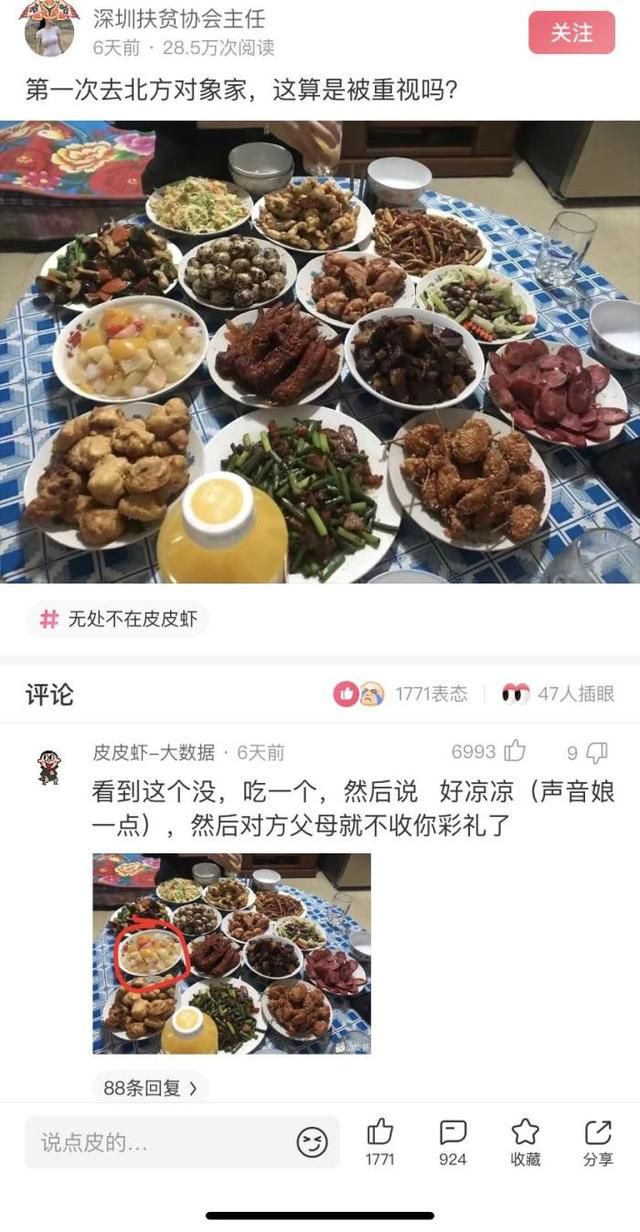
Task: Open the comment's circled dish image
Action: [231, 953]
